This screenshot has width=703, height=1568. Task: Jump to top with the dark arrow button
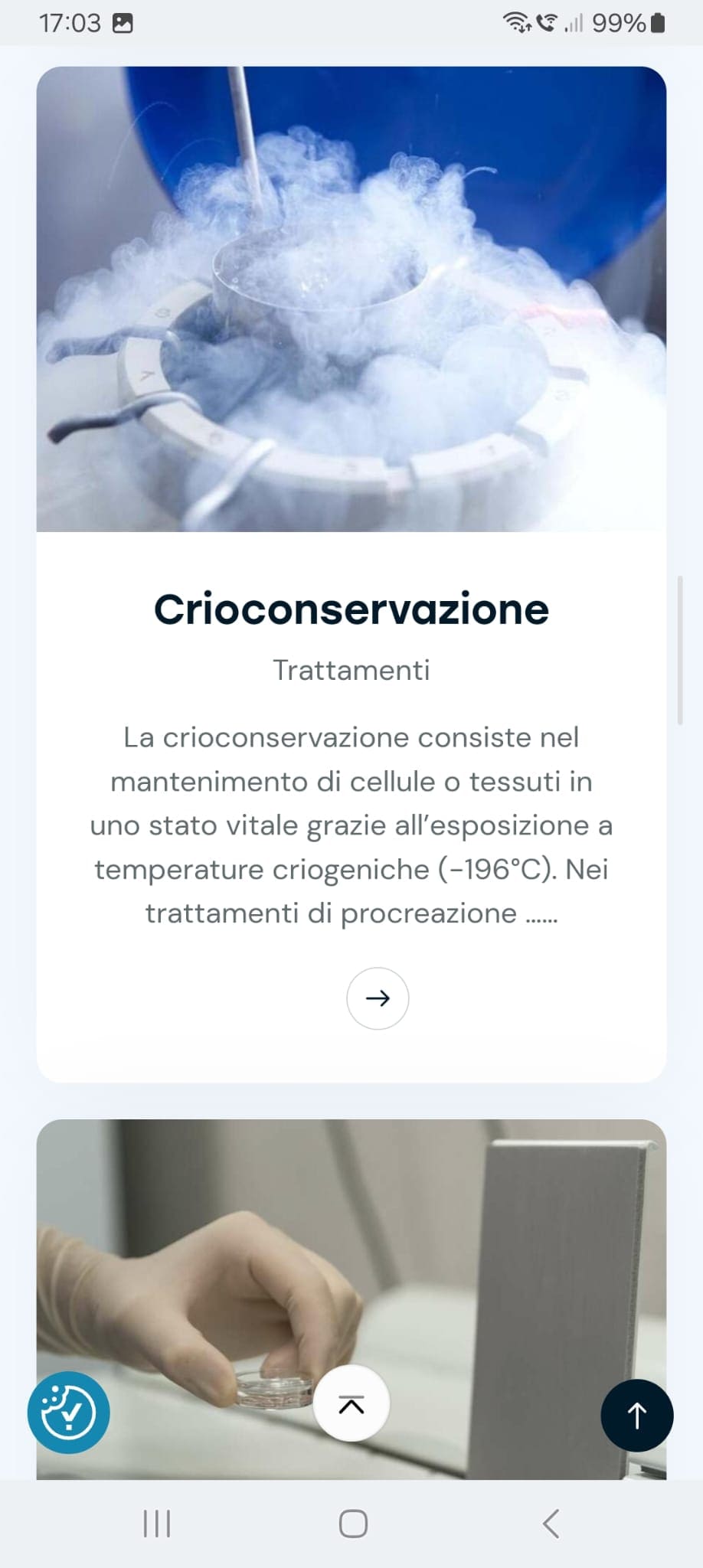pyautogui.click(x=637, y=1416)
